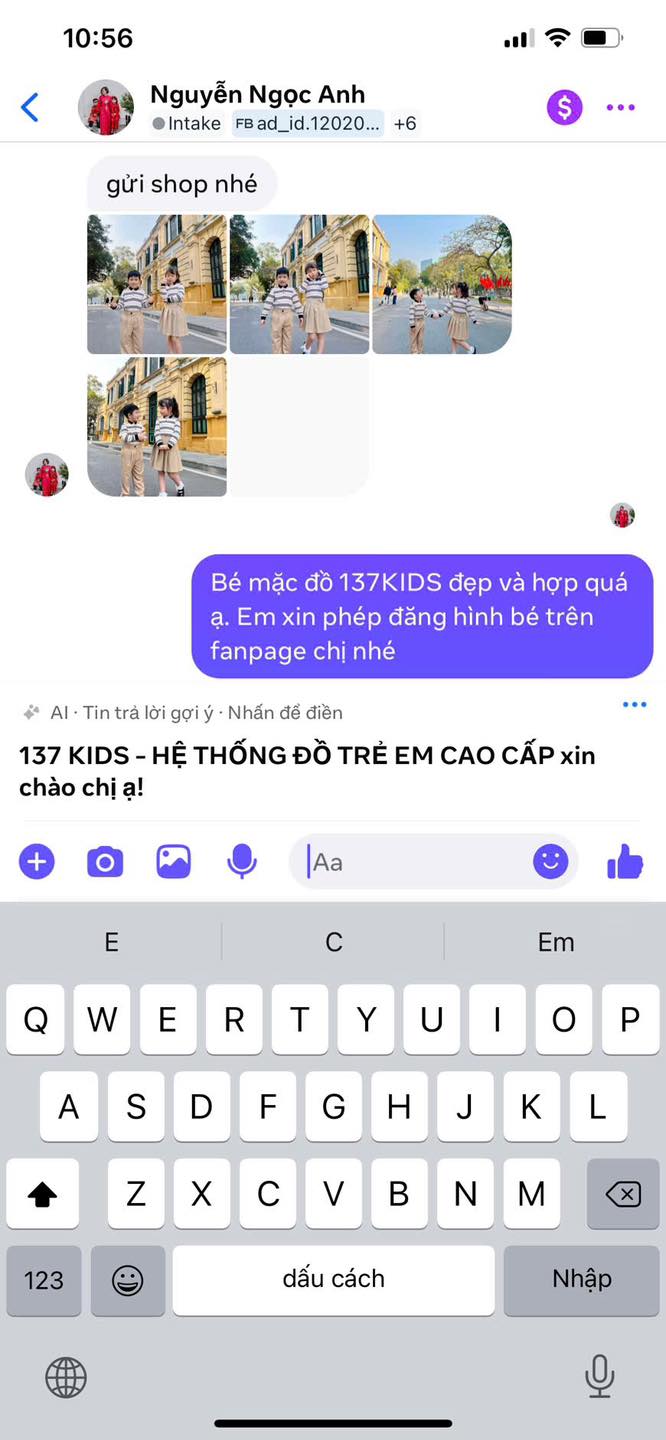The width and height of the screenshot is (666, 1440).
Task: Select the keyboard suggestion "Em"
Action: click(x=556, y=942)
